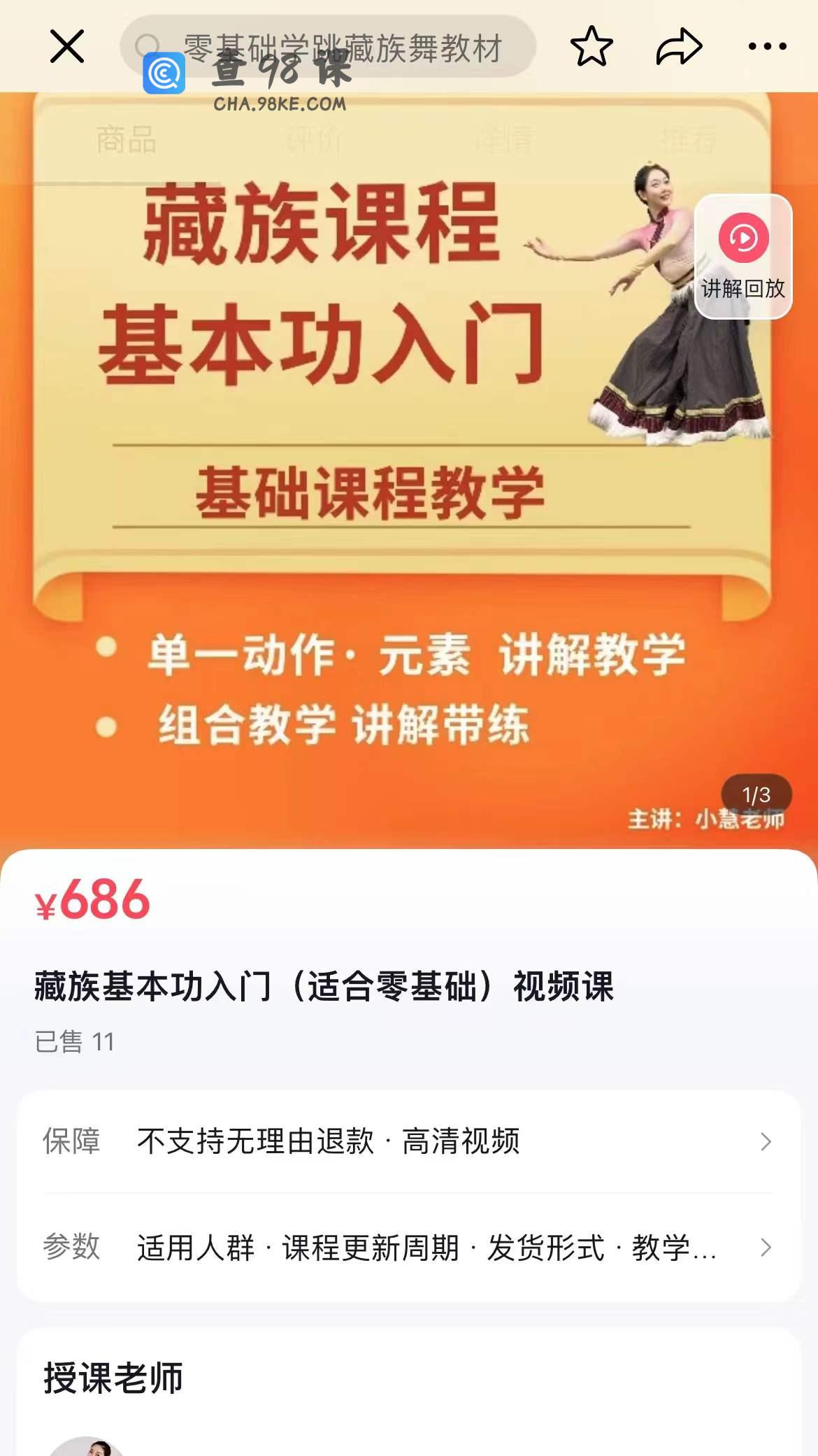
Task: Switch to the 评价 tab
Action: point(315,140)
